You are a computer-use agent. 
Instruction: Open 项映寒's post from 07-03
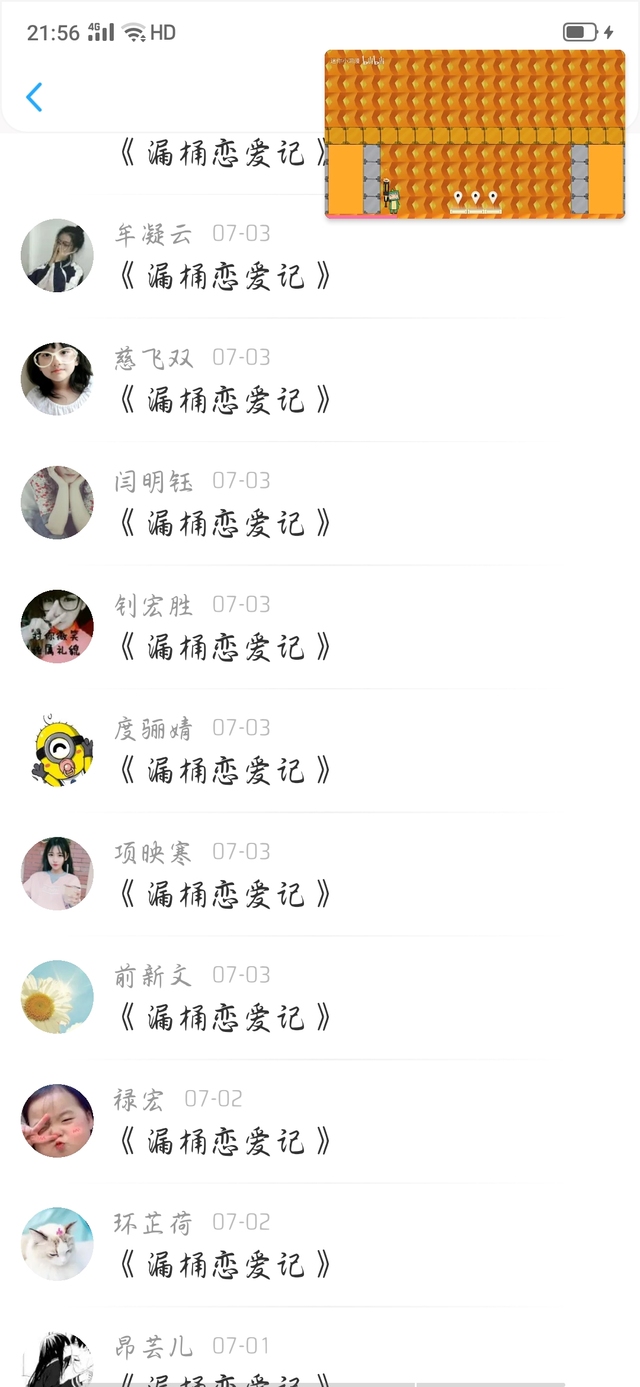tap(225, 894)
